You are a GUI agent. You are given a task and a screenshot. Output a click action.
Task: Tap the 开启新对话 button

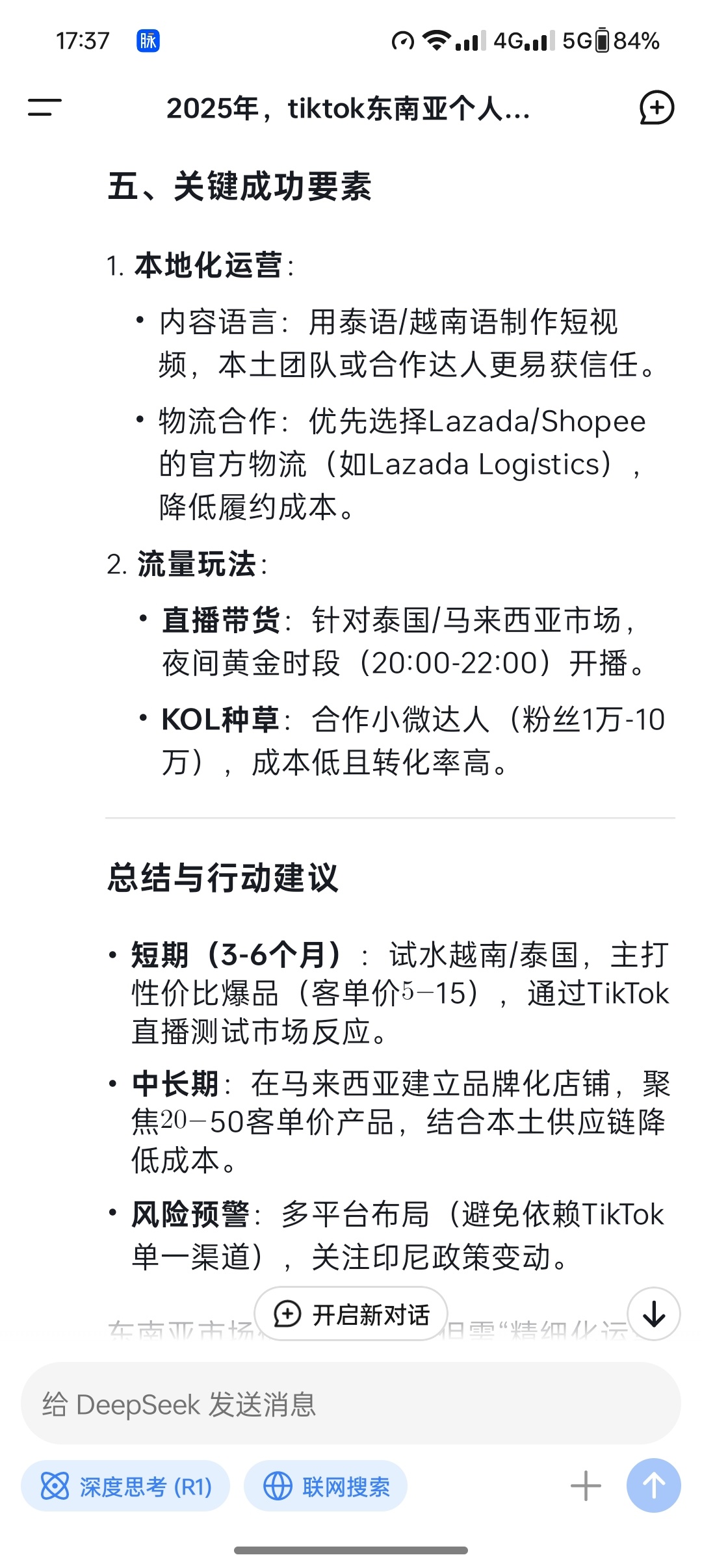(x=351, y=1314)
